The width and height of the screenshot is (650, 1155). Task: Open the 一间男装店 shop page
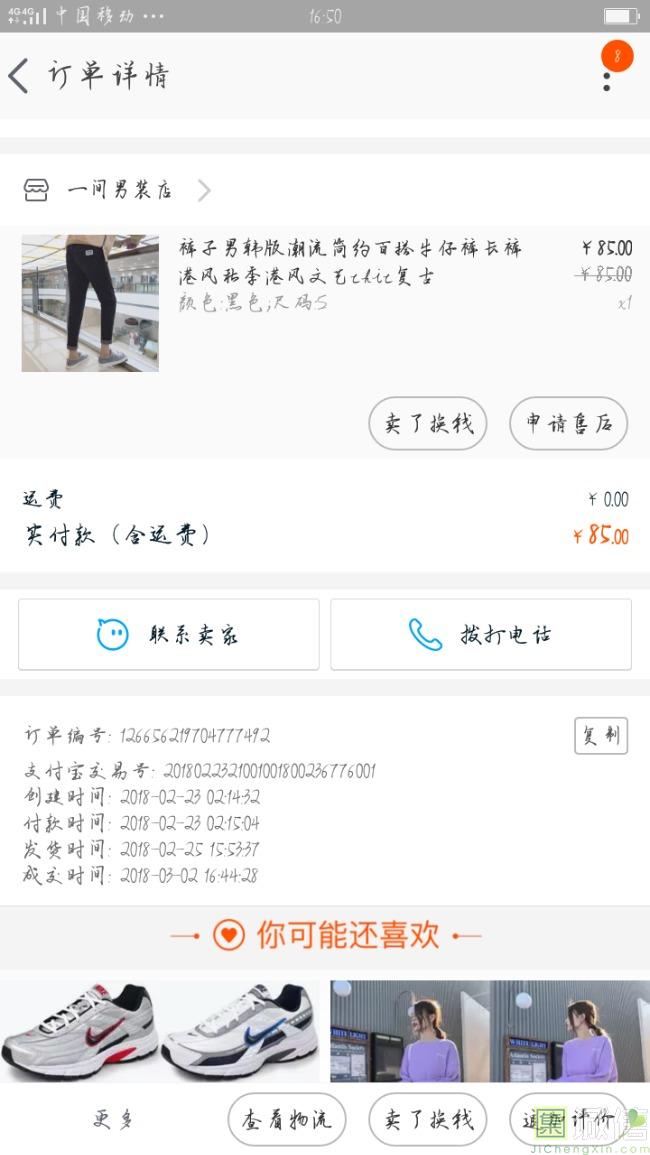point(120,190)
